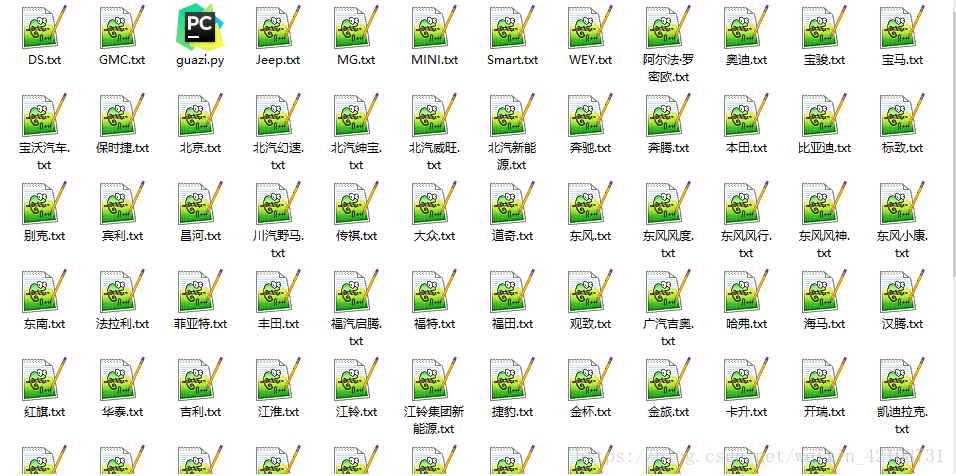
Task: Select the guazi.py file
Action: [200, 28]
